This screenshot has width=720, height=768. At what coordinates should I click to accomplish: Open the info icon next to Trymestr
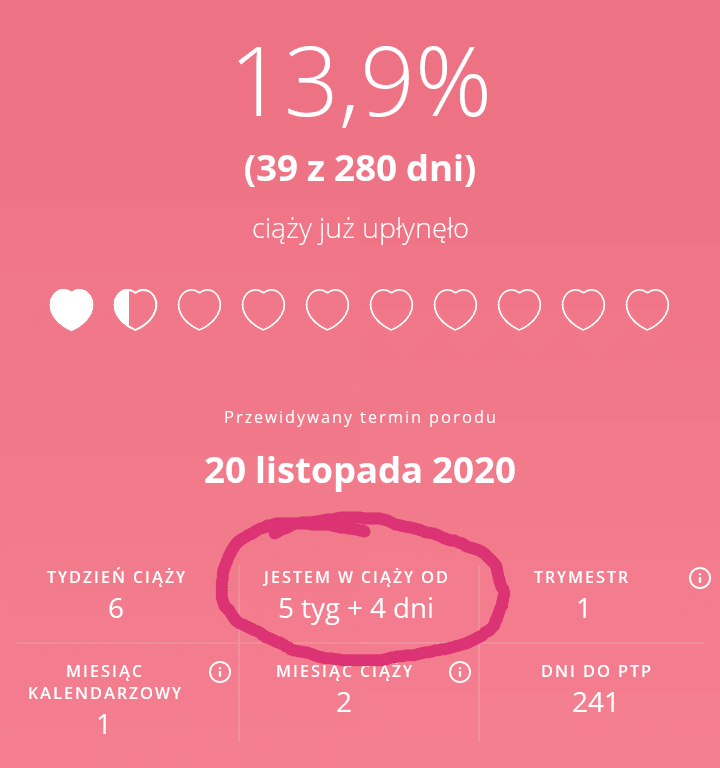[x=699, y=578]
